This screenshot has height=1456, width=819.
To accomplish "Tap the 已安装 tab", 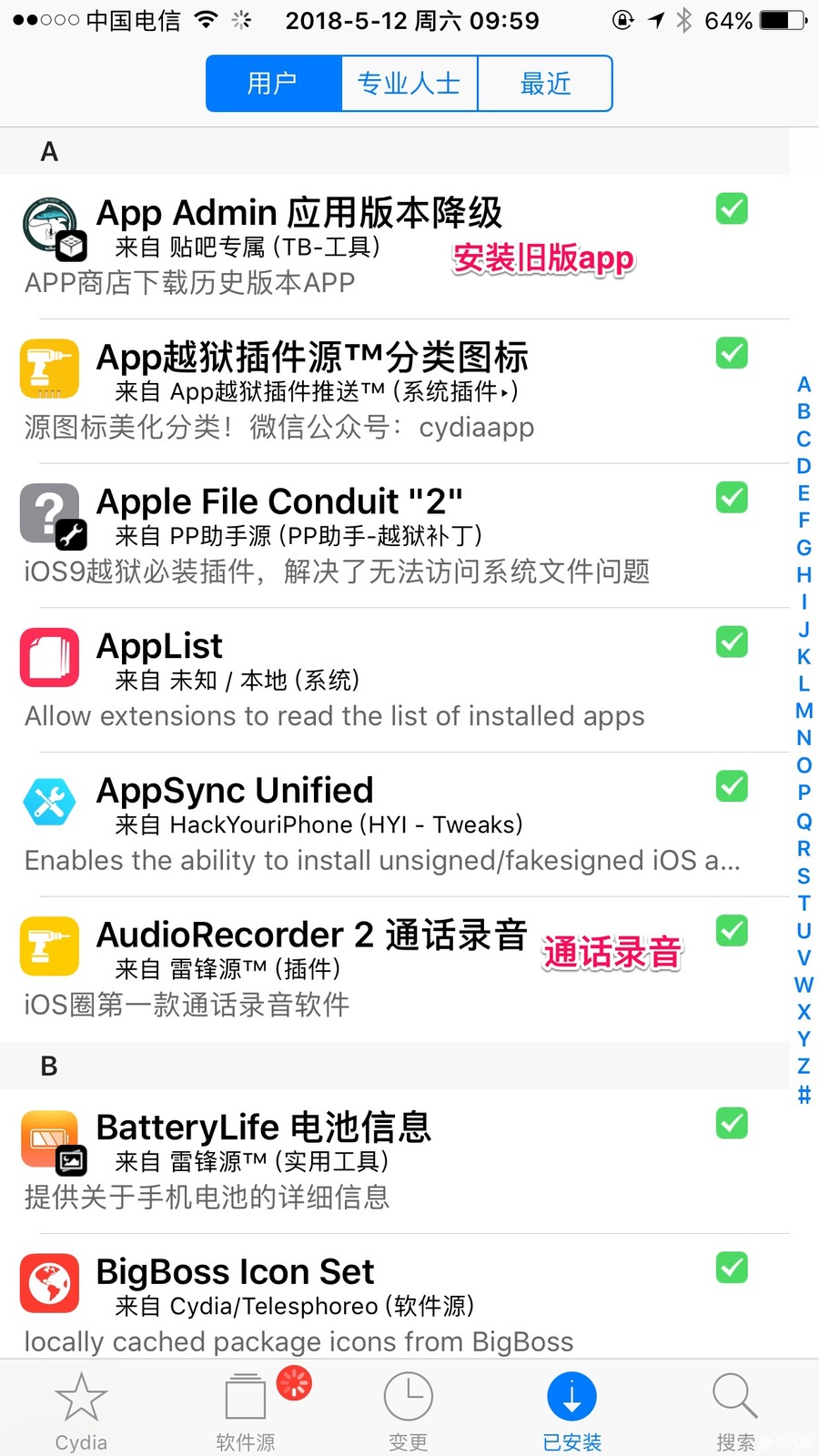I will click(571, 1410).
